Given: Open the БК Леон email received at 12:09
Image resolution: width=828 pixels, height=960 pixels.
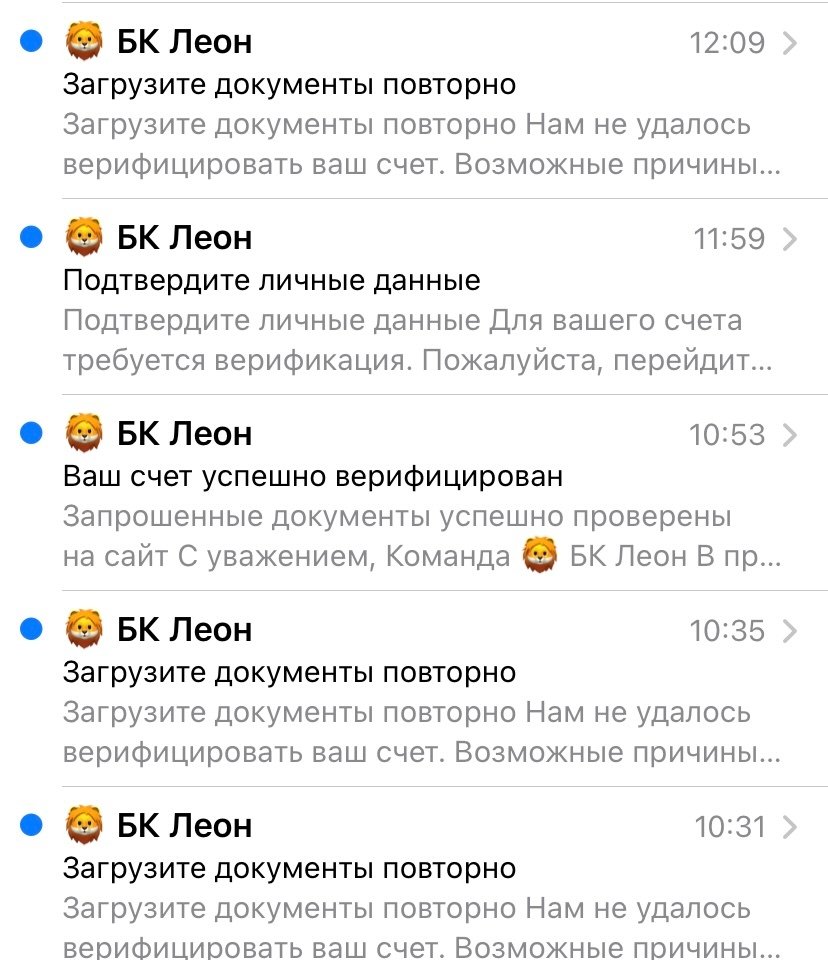Looking at the screenshot, I should point(414,103).
